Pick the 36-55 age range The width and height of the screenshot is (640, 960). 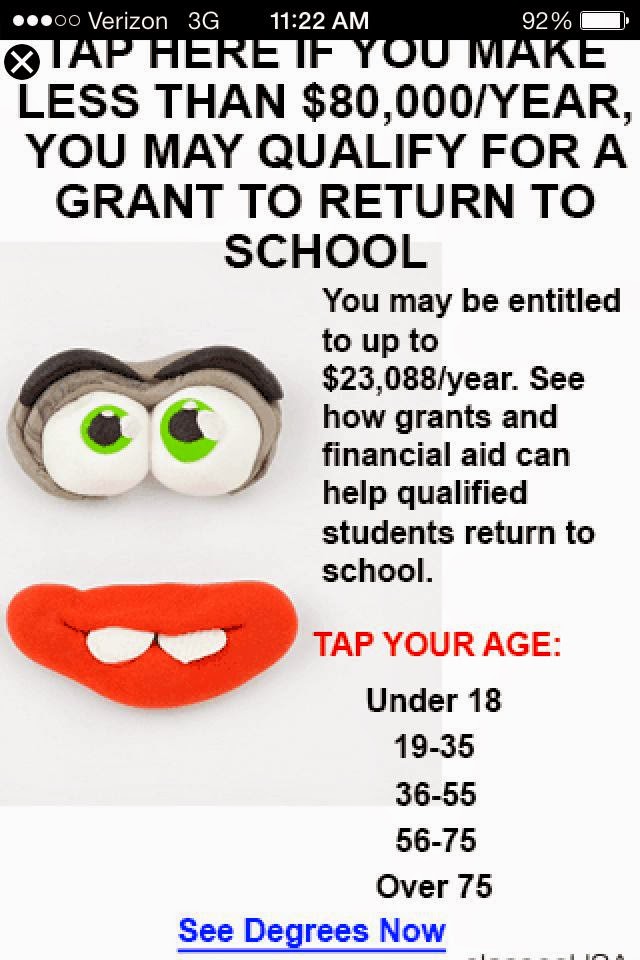click(x=435, y=793)
